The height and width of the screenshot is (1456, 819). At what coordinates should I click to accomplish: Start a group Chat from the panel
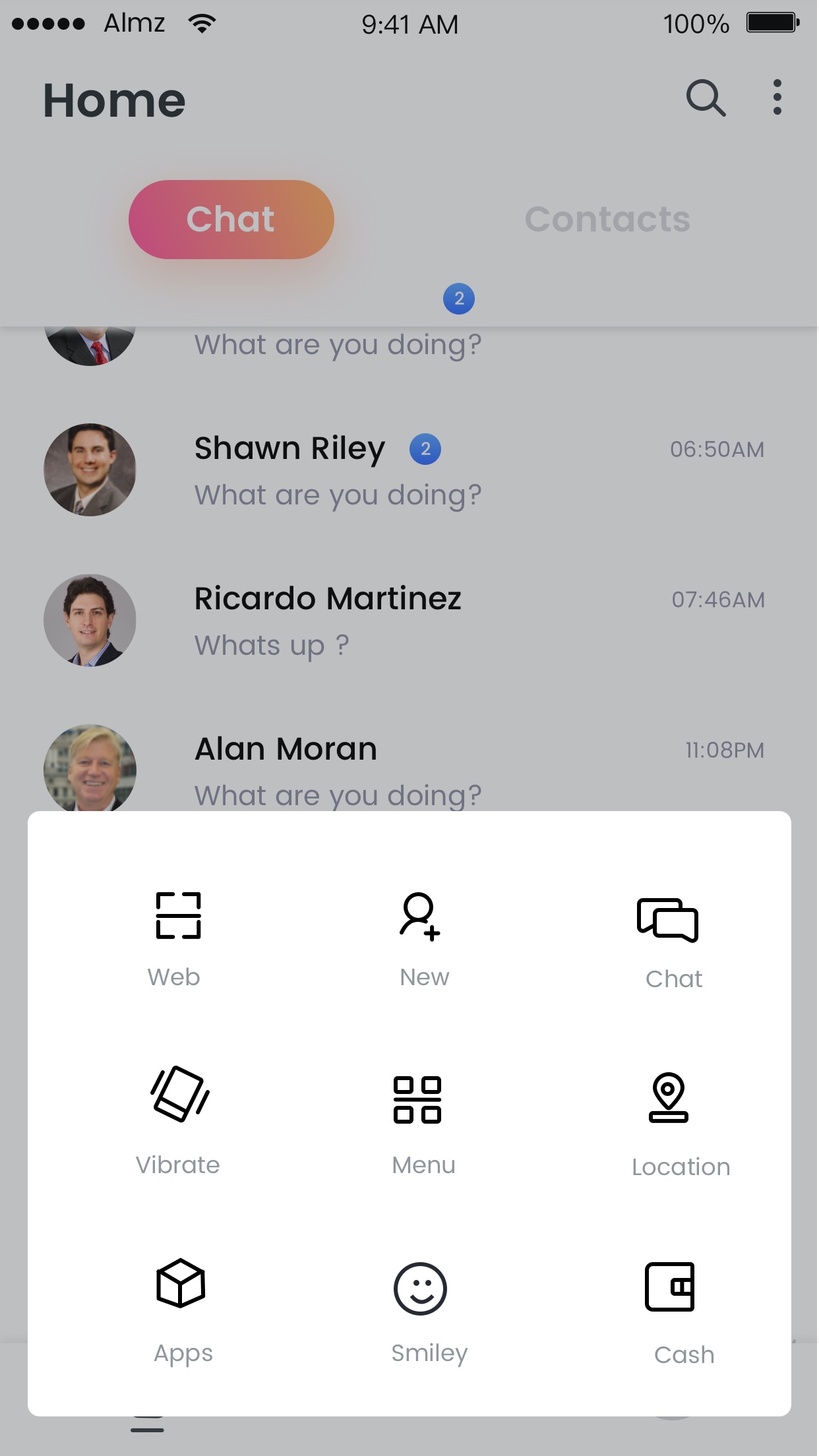(x=673, y=942)
